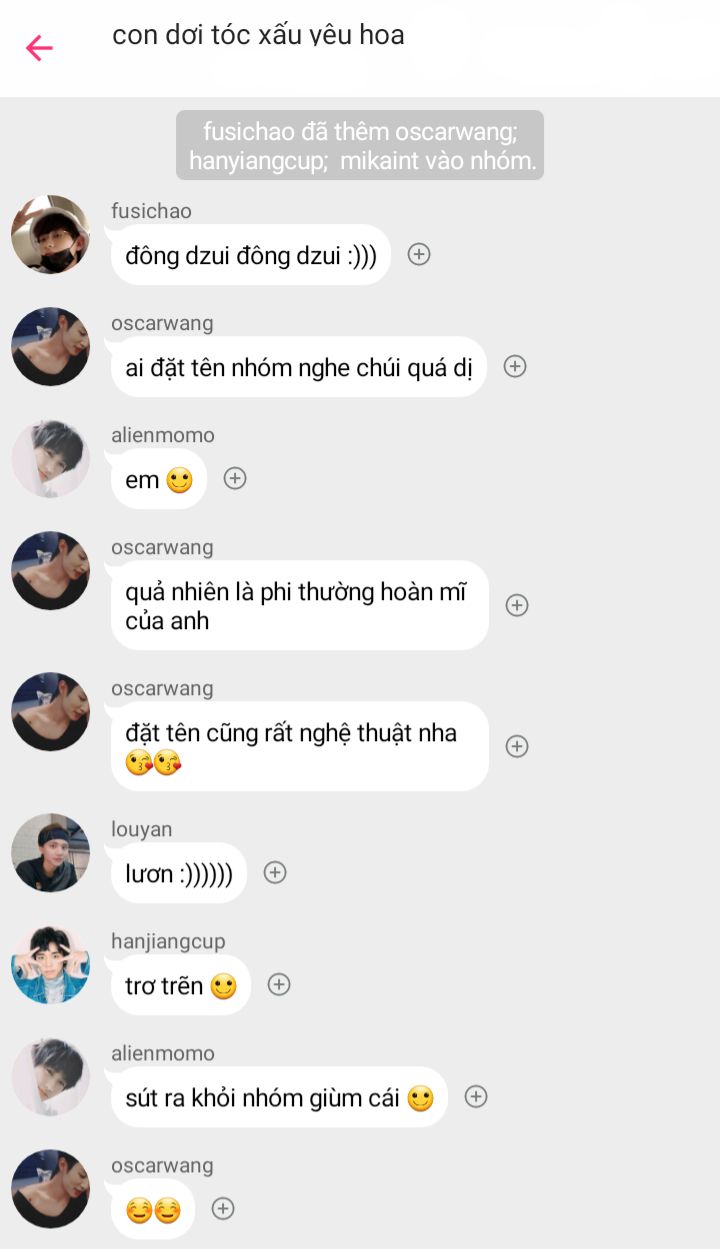
Task: Tap the plus icon beside hanjiangcup's "trơ trẽn" message
Action: click(x=279, y=984)
